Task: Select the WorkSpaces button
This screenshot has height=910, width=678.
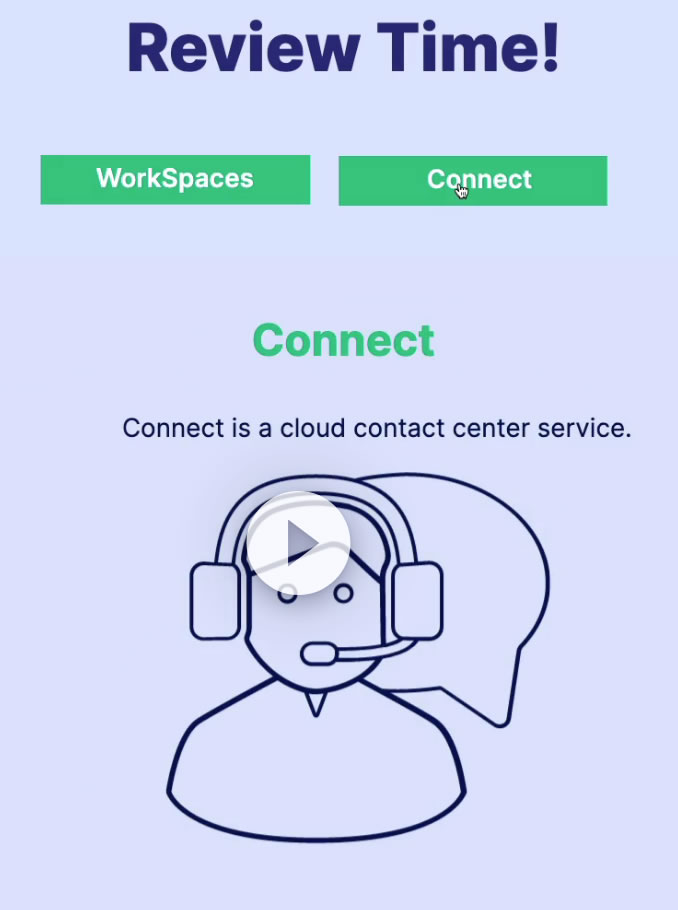Action: [x=175, y=180]
